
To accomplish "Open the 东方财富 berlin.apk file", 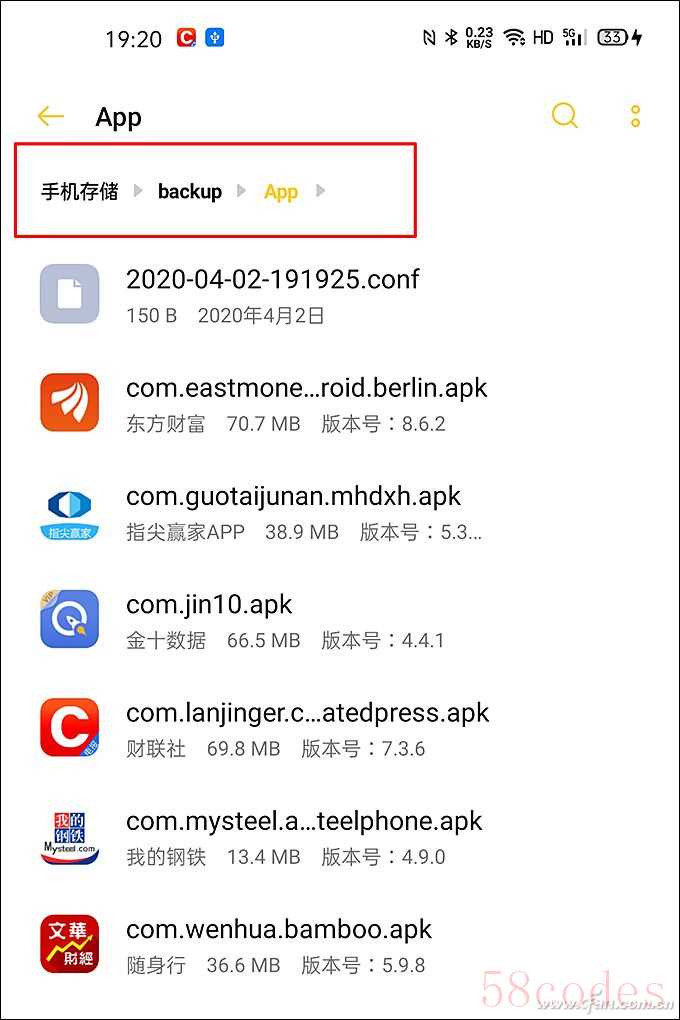I will pyautogui.click(x=306, y=402).
